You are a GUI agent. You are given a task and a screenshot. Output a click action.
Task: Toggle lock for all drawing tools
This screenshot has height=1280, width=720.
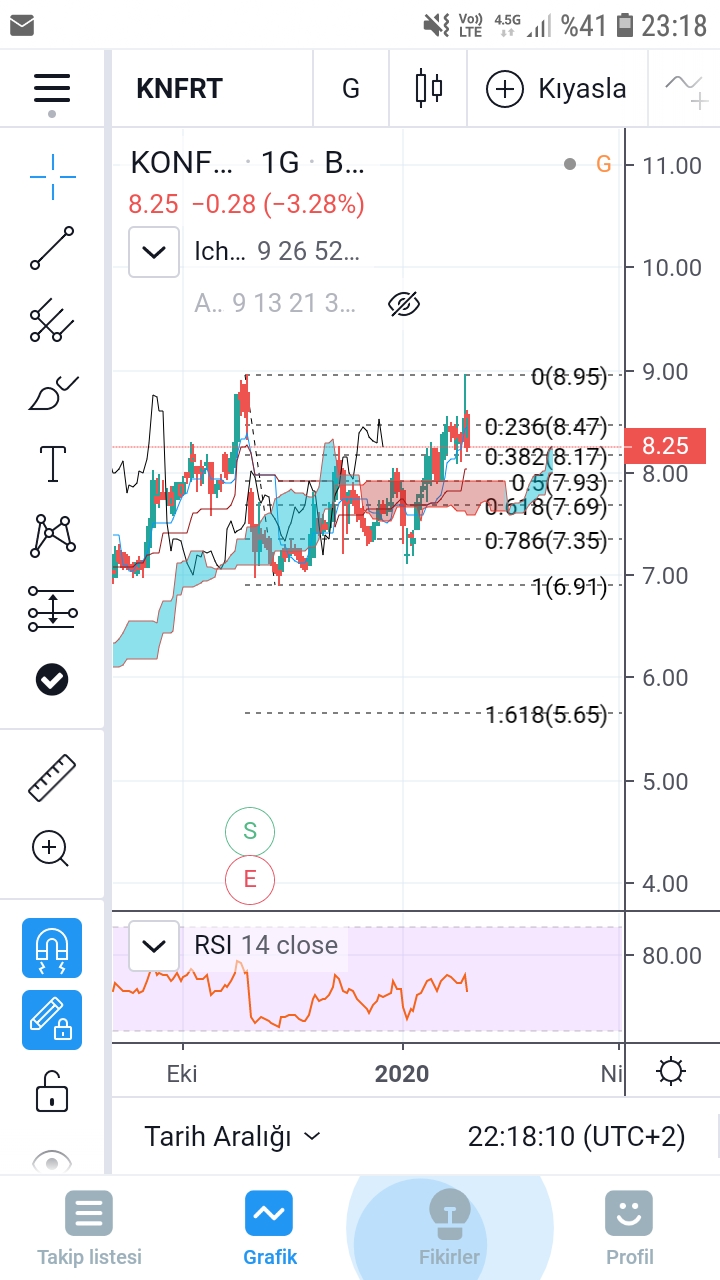(52, 1020)
